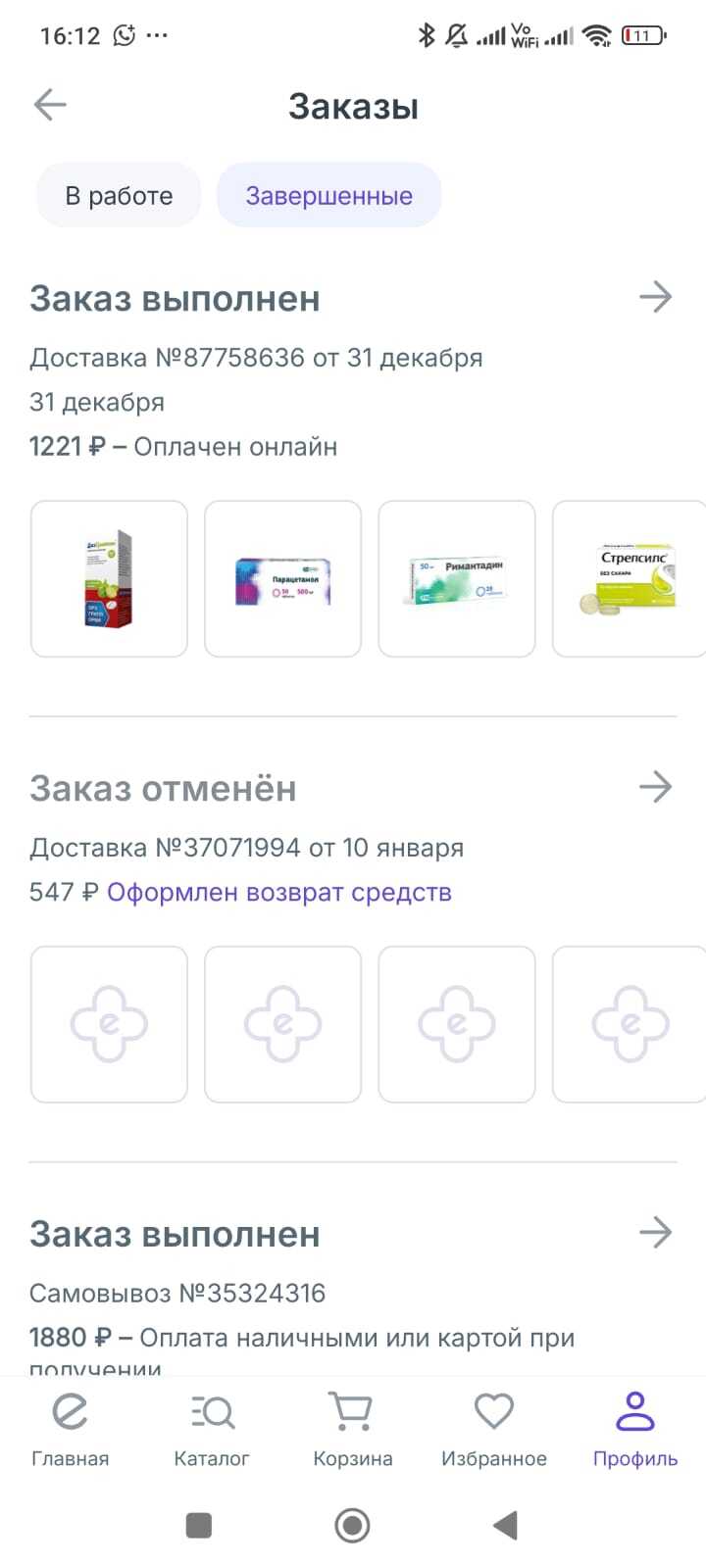Open the Профиль tab

tap(634, 1431)
